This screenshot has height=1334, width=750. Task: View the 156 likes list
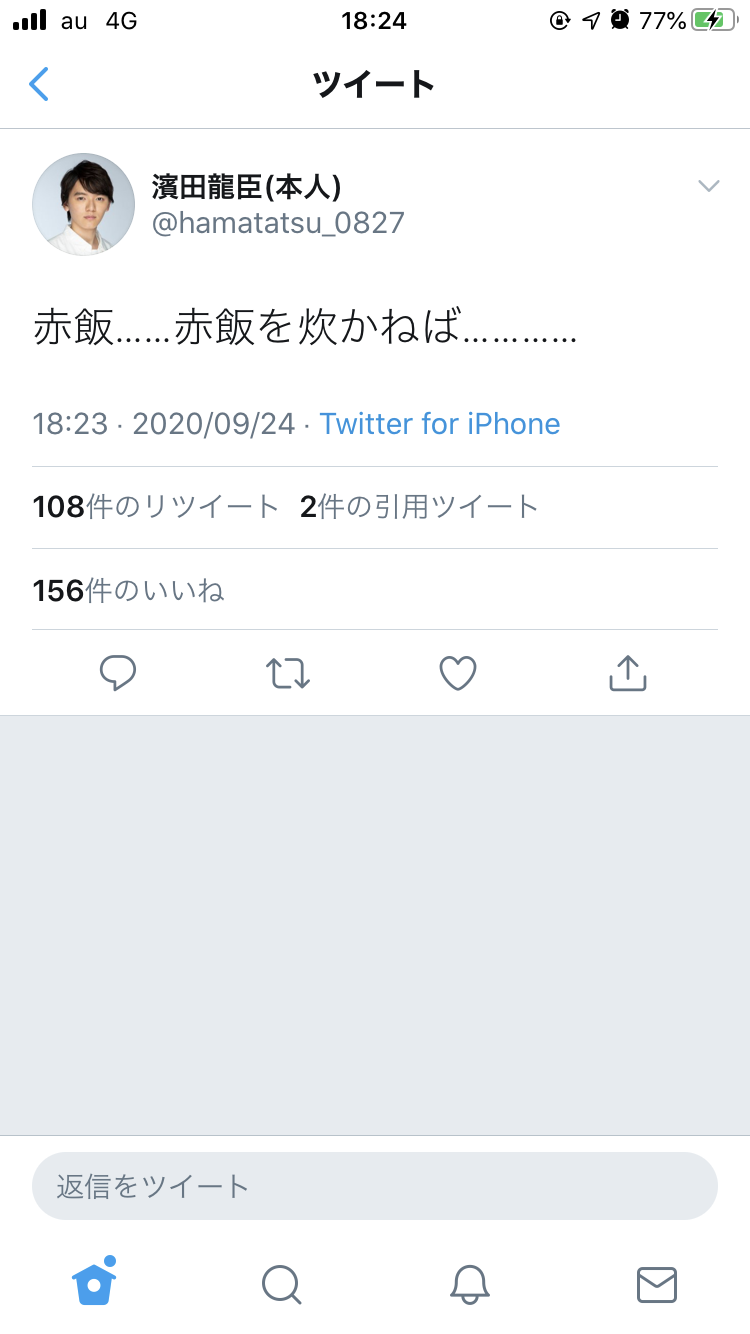pos(128,591)
